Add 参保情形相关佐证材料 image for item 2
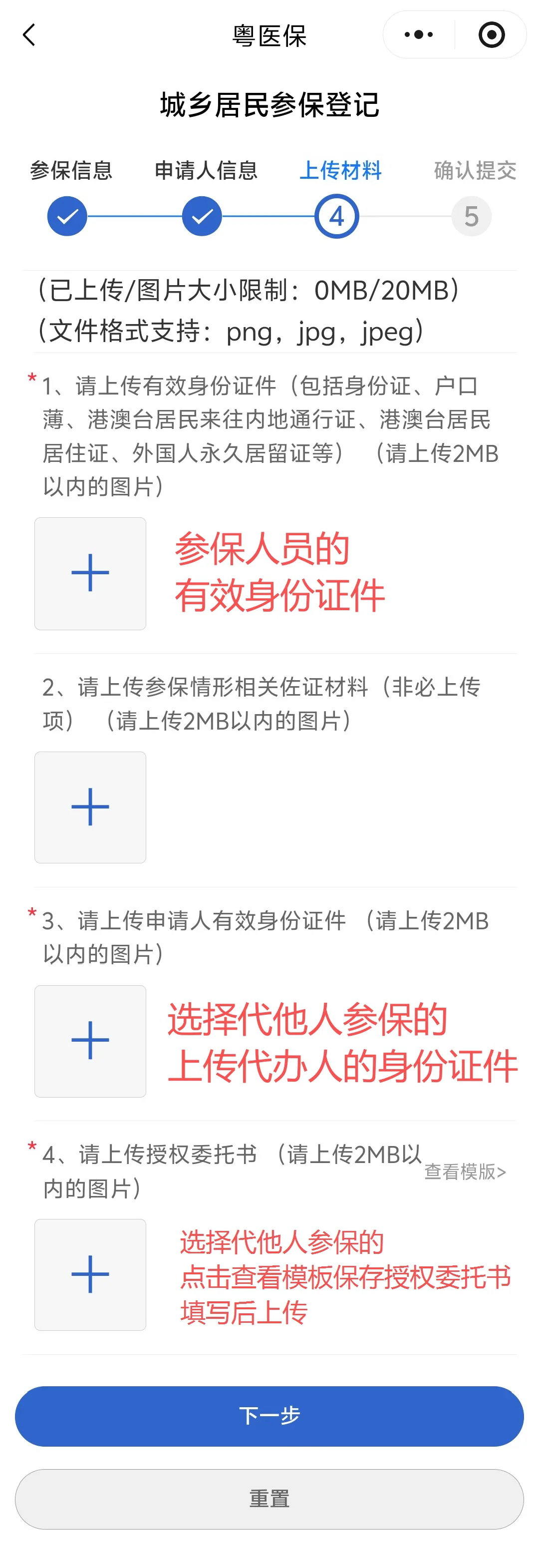 click(x=90, y=806)
